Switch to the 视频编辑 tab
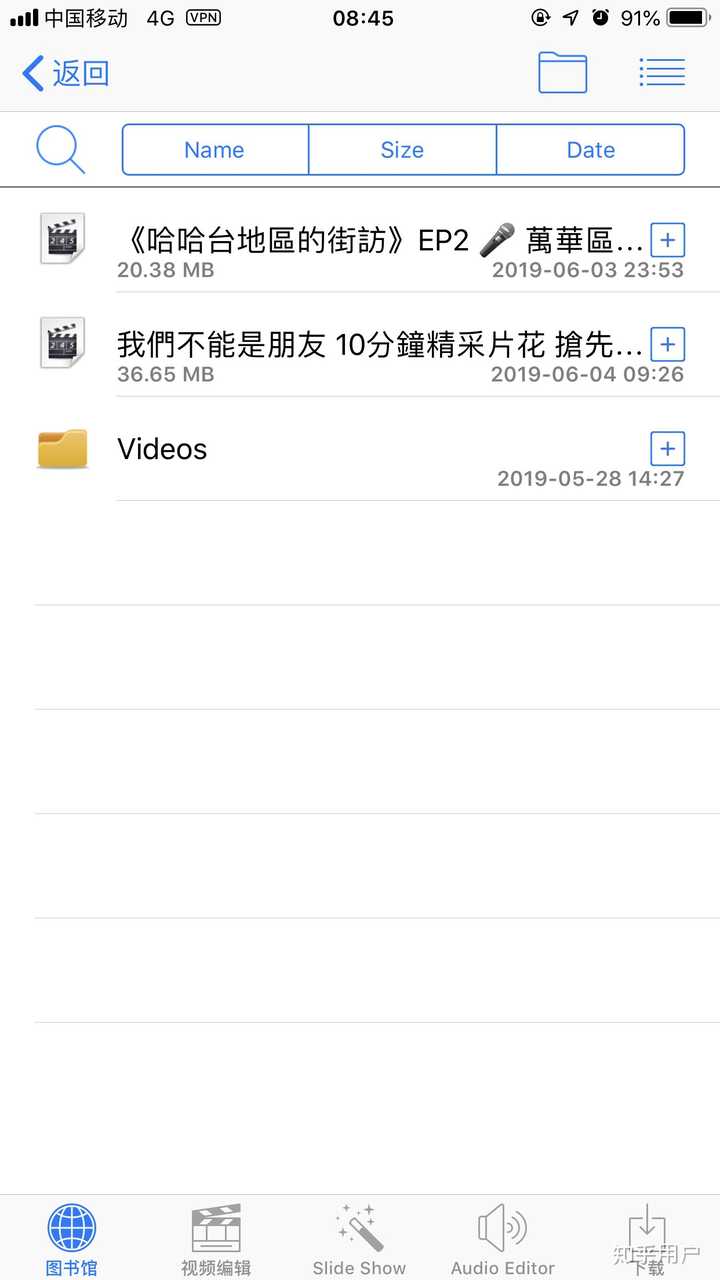The image size is (720, 1280). pyautogui.click(x=216, y=1239)
